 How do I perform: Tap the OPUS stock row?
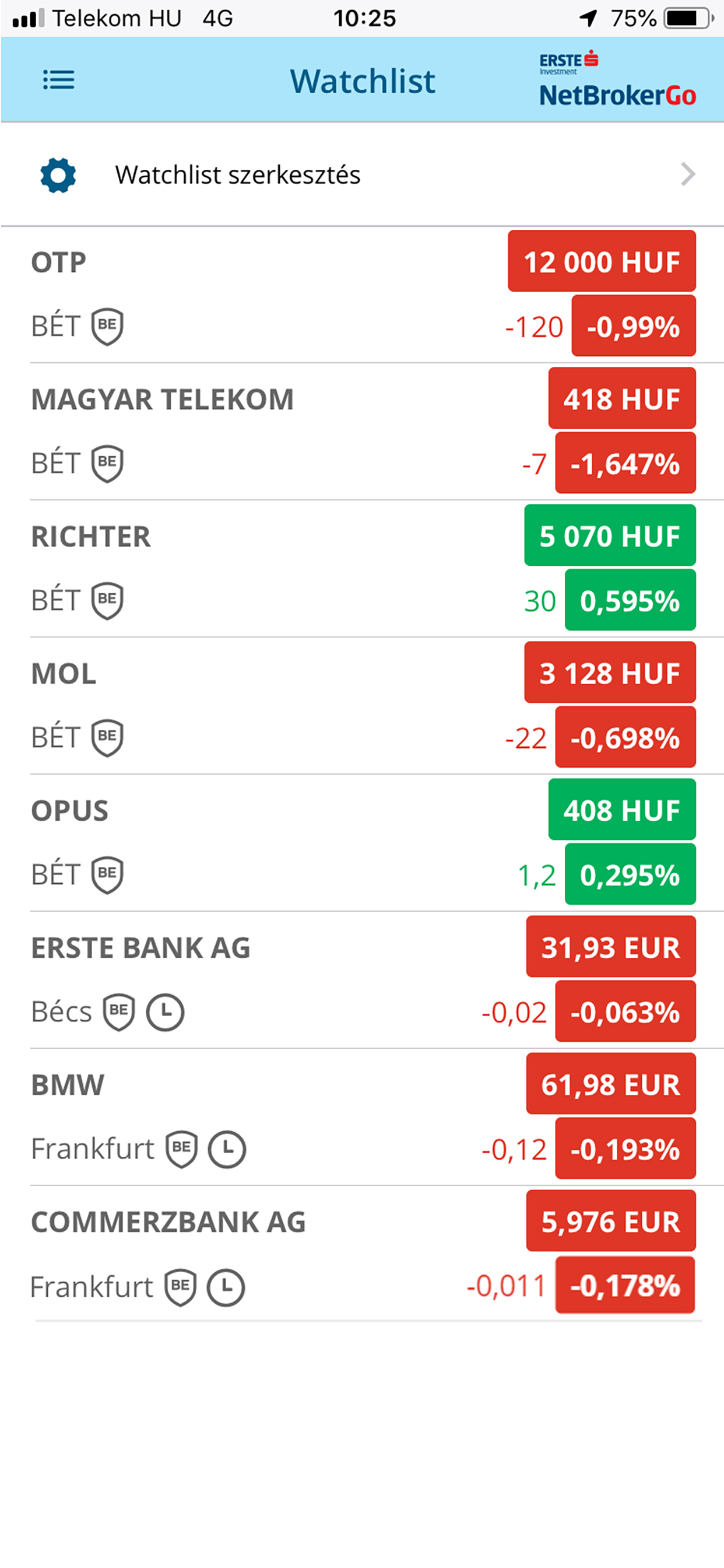point(362,842)
